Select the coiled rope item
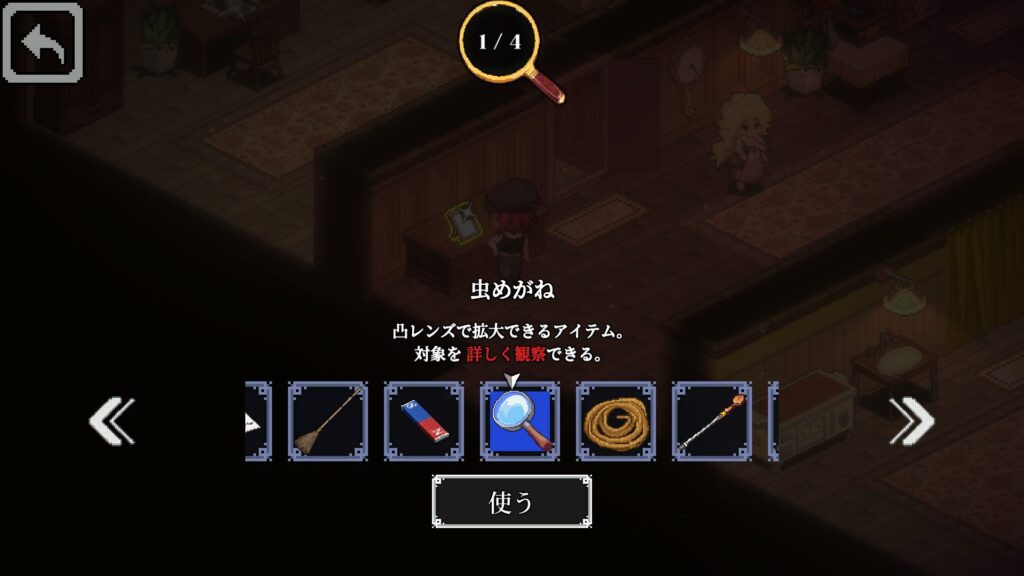This screenshot has height=576, width=1024. click(616, 421)
